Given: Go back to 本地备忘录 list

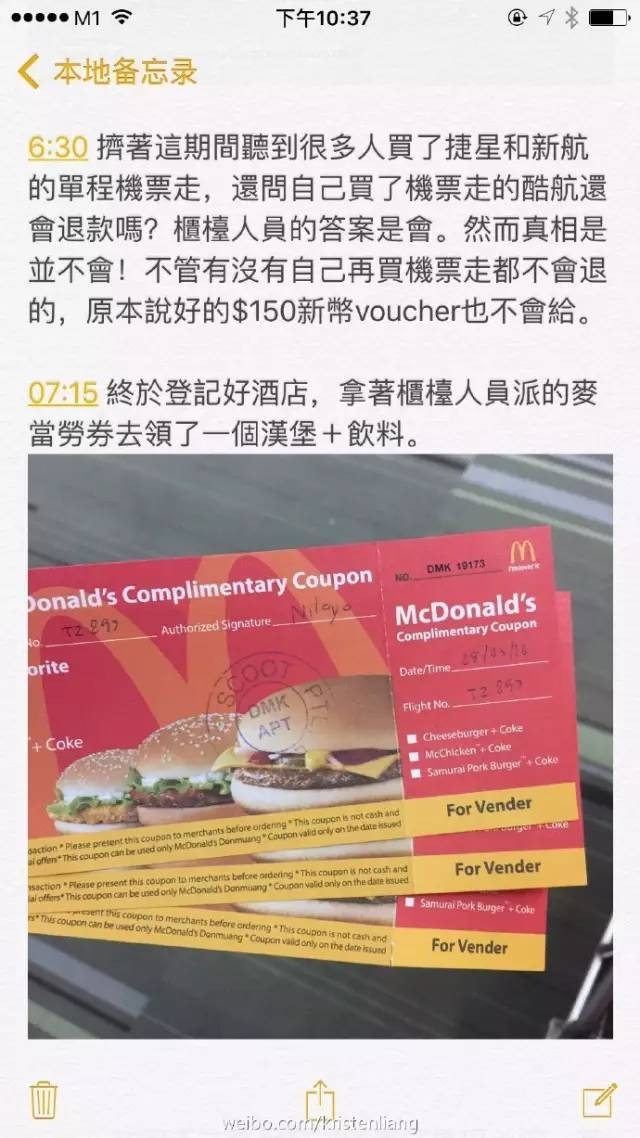Looking at the screenshot, I should 108,72.
